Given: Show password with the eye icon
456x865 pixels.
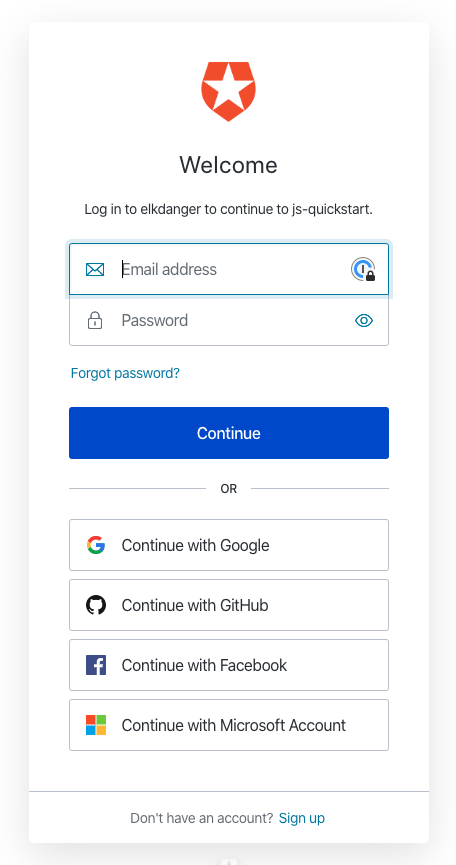Looking at the screenshot, I should point(364,321).
